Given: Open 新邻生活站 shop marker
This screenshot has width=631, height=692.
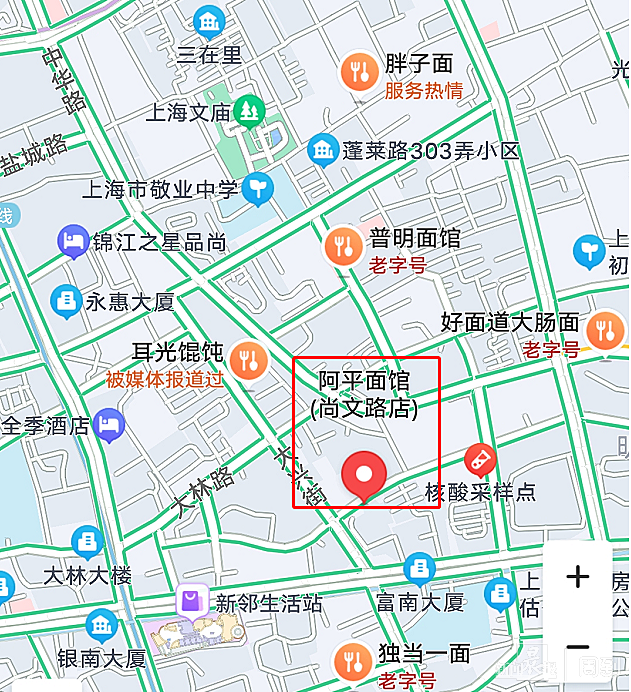Looking at the screenshot, I should tap(191, 602).
